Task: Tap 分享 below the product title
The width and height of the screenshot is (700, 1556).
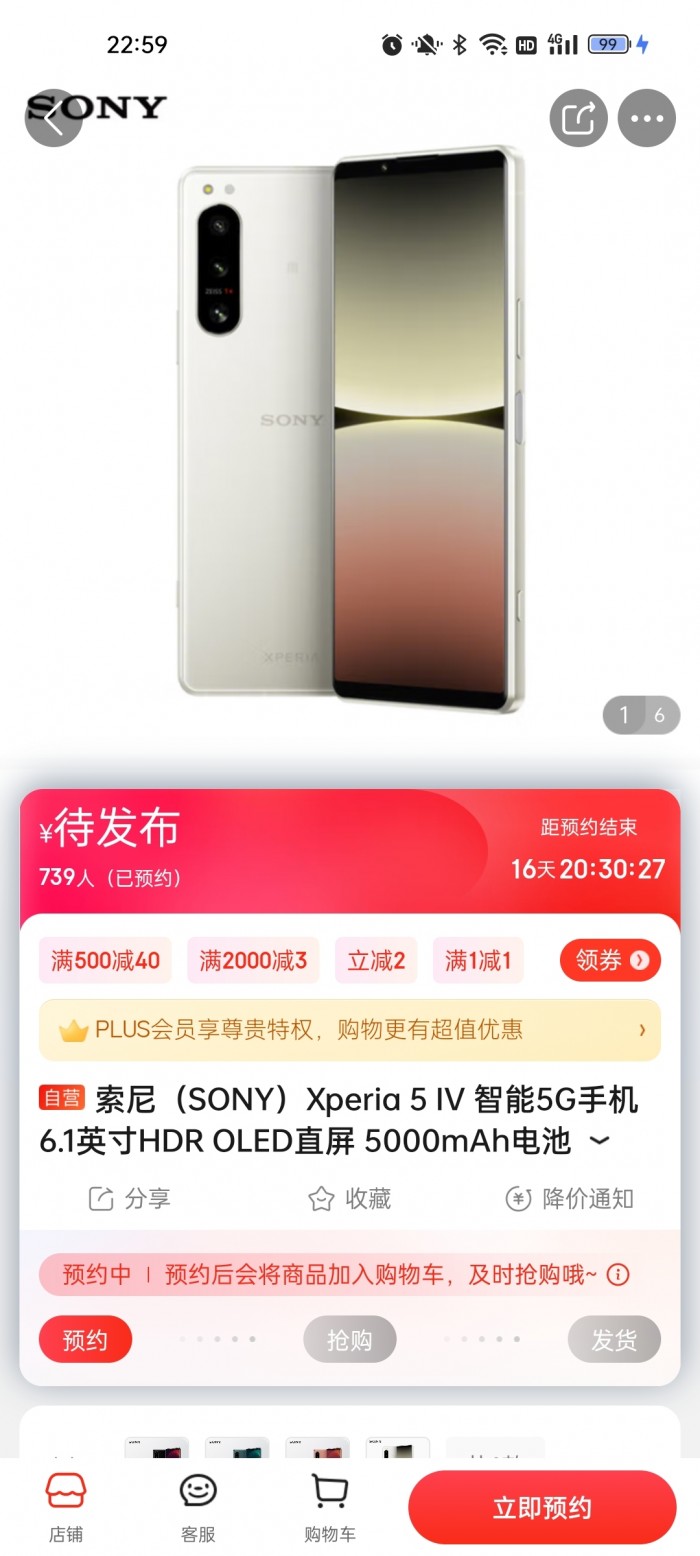Action: tap(129, 1198)
